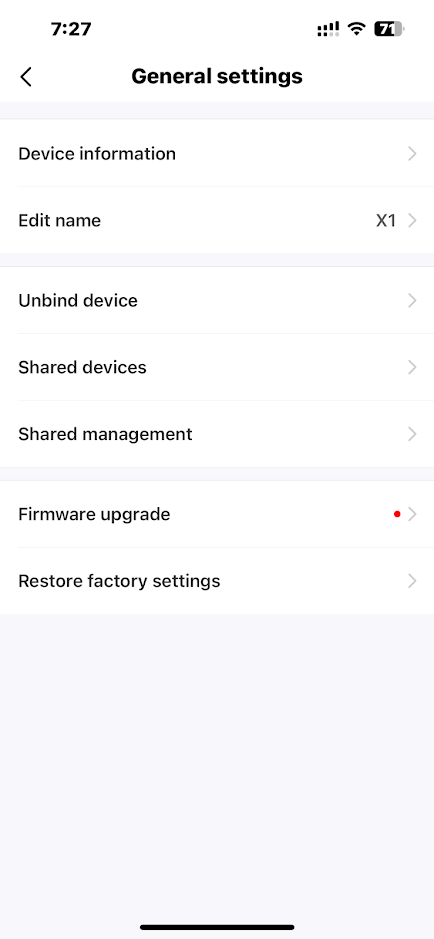Open Device information
Screen dimensions: 434x939
point(217,154)
